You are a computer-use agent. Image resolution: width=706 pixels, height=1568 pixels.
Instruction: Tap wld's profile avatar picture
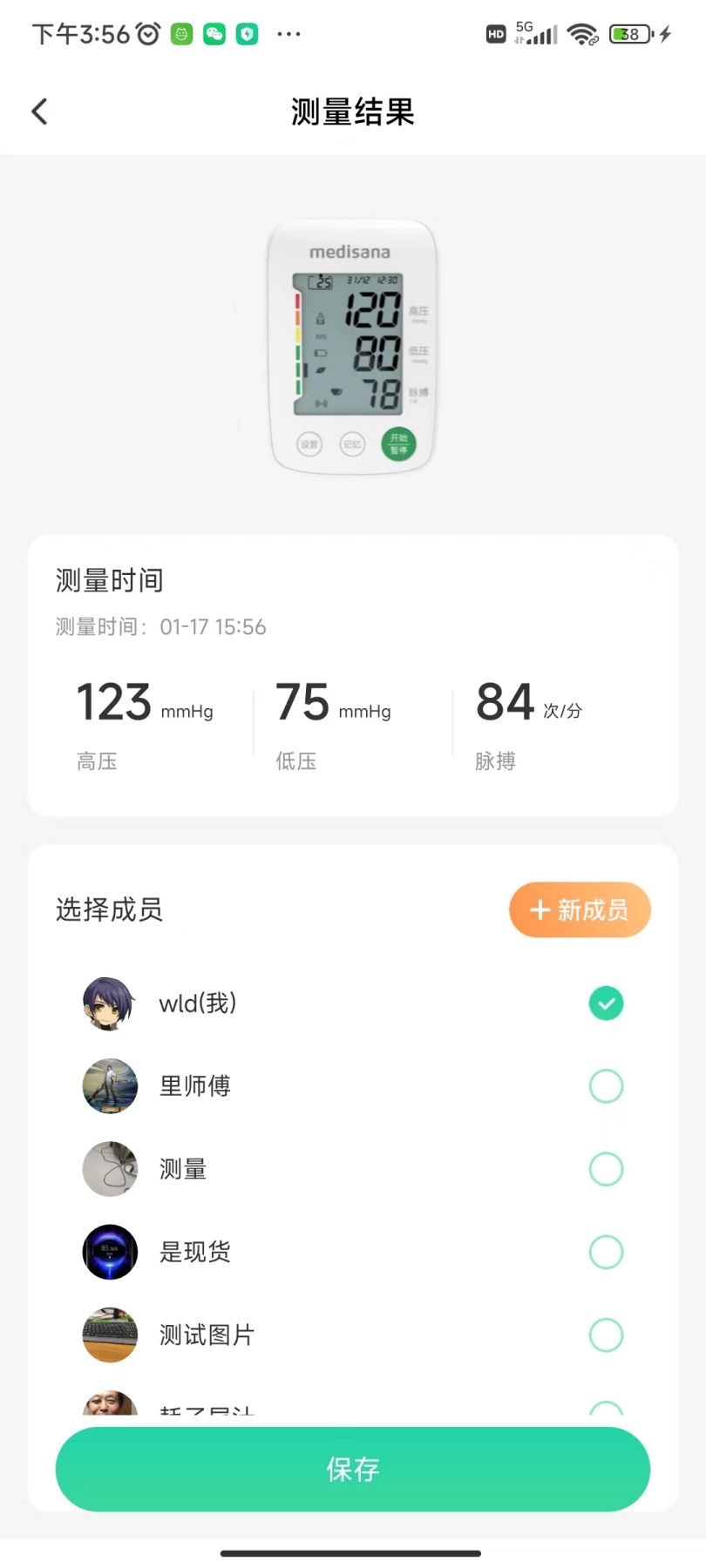pyautogui.click(x=109, y=1004)
